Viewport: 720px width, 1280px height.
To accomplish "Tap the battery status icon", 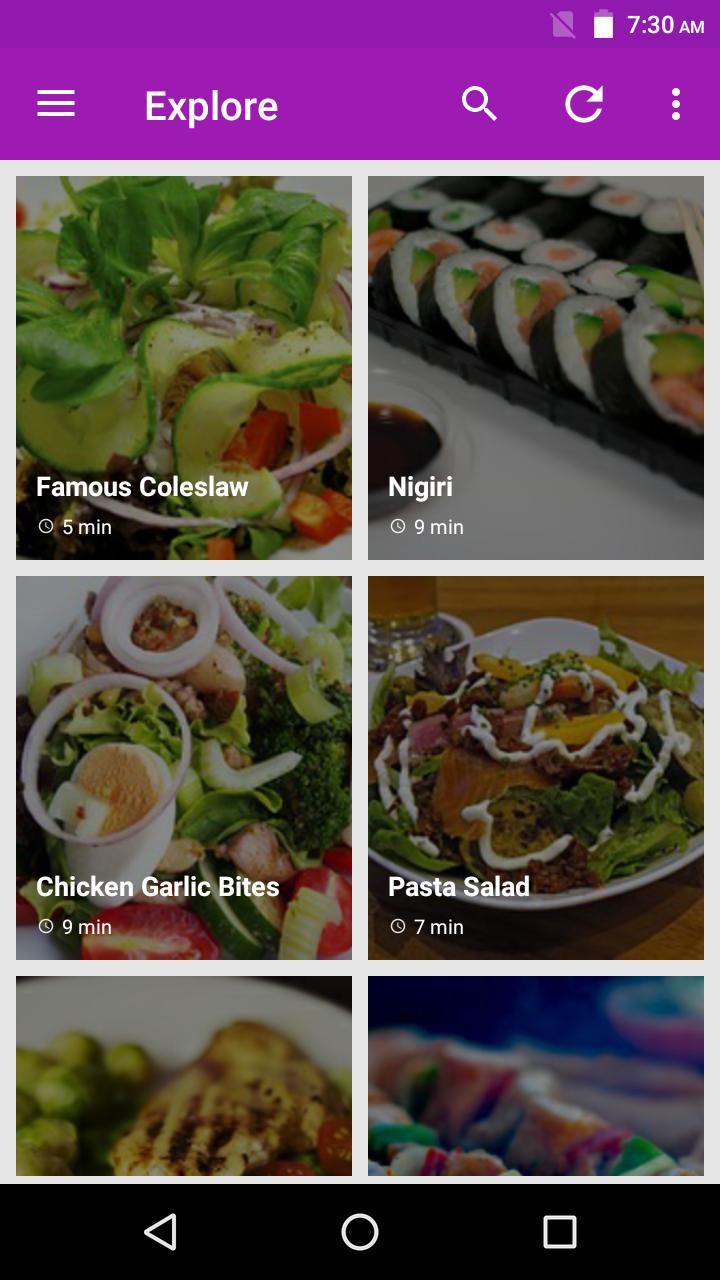I will (x=600, y=24).
